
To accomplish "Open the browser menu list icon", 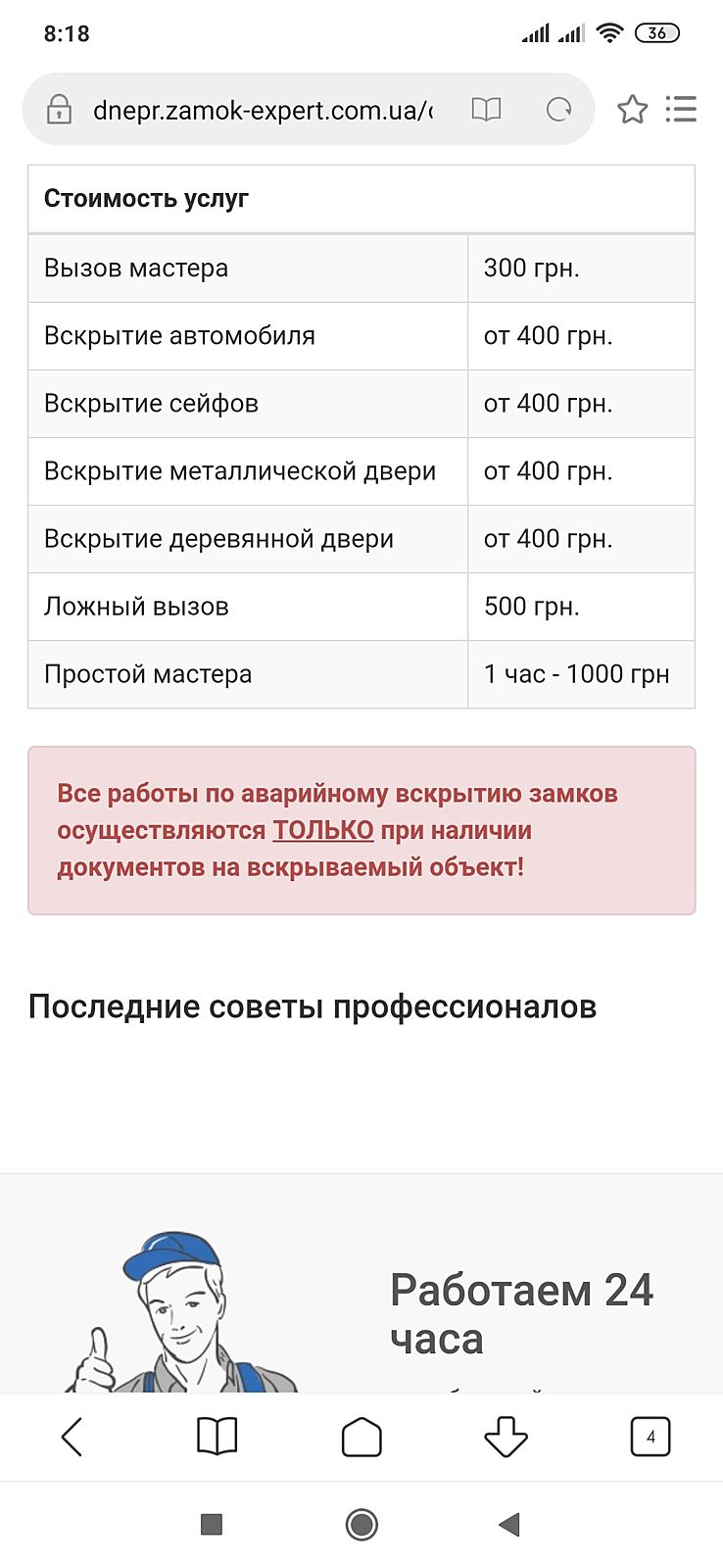I will 681,110.
